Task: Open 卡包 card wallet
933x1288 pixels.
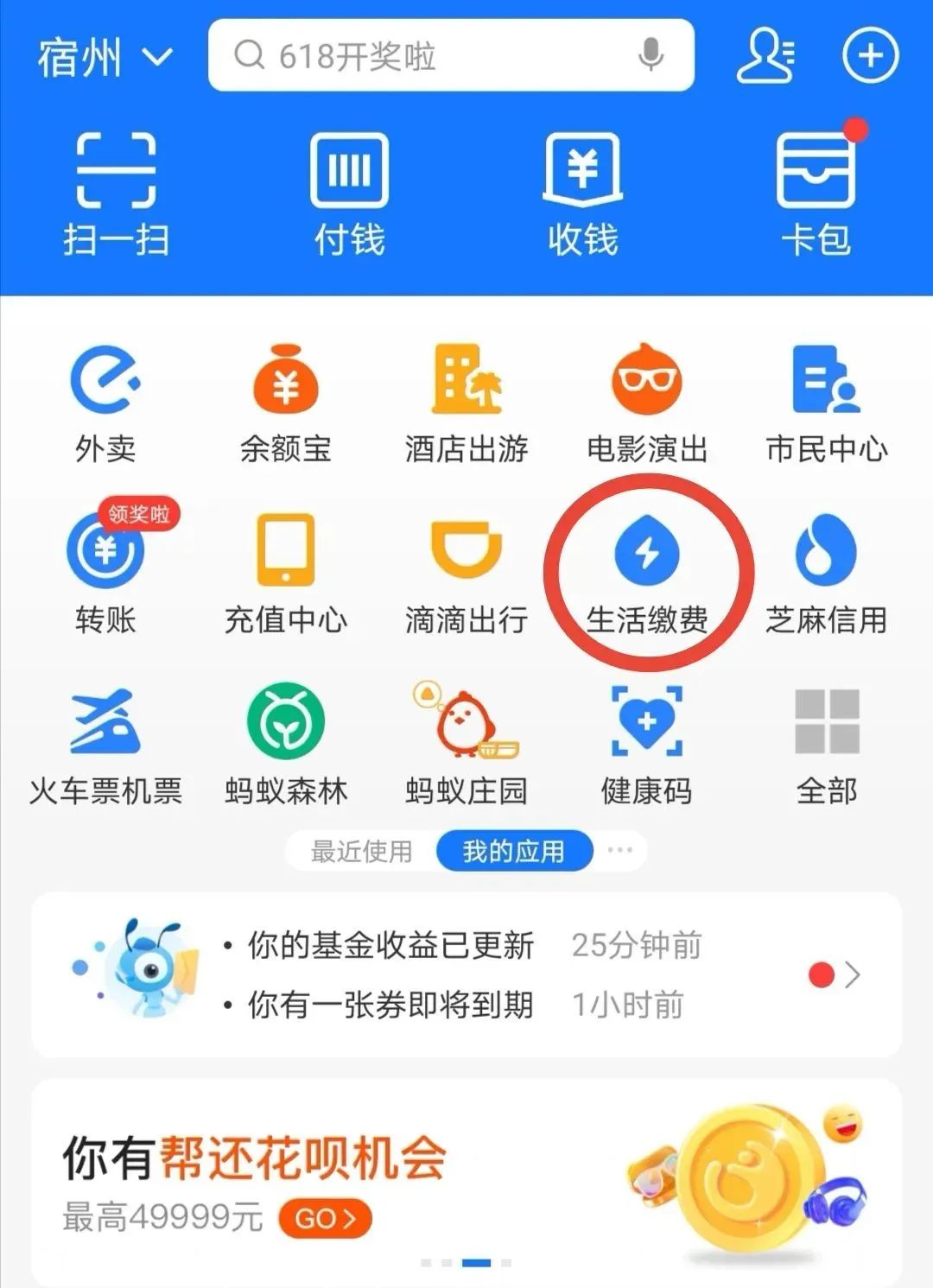Action: (x=816, y=194)
